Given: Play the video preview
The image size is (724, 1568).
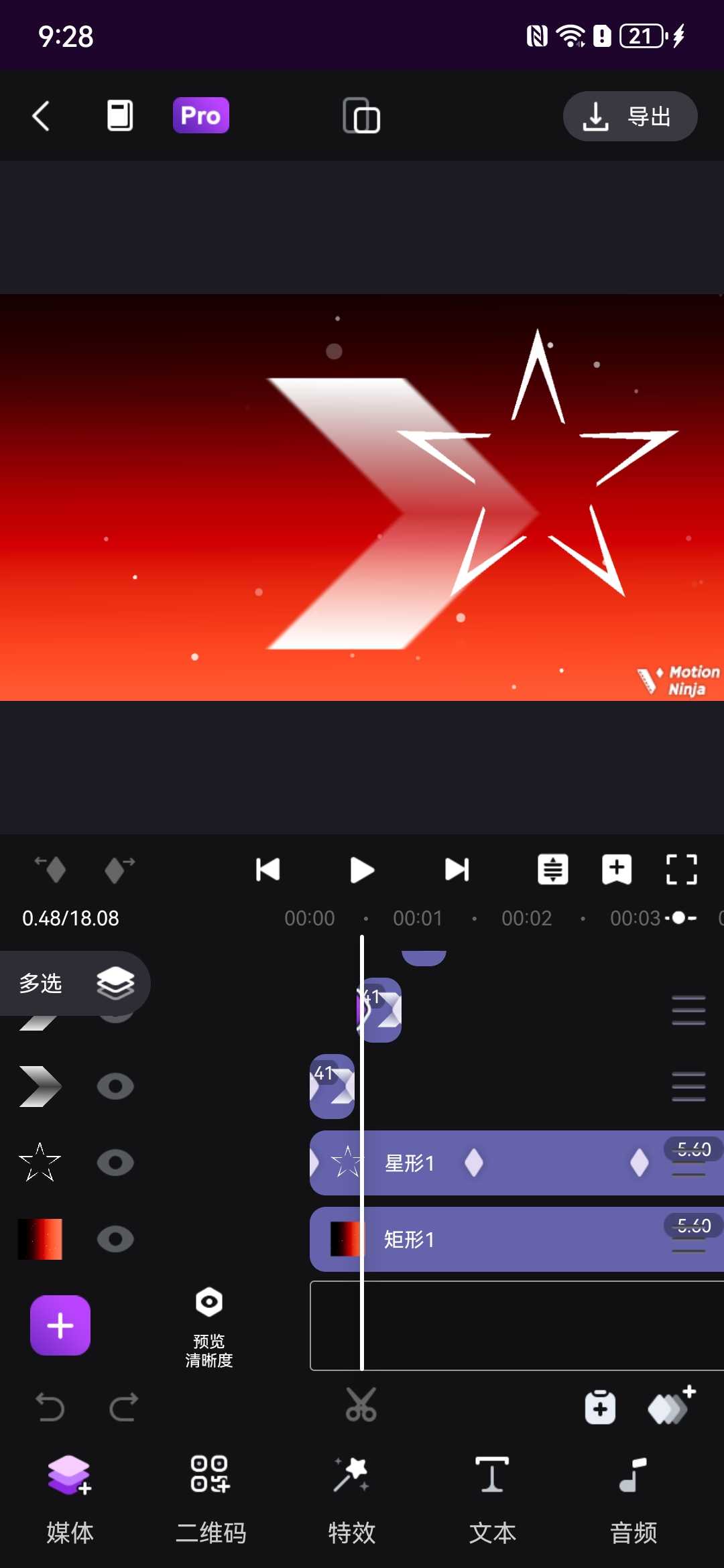Looking at the screenshot, I should click(x=362, y=870).
